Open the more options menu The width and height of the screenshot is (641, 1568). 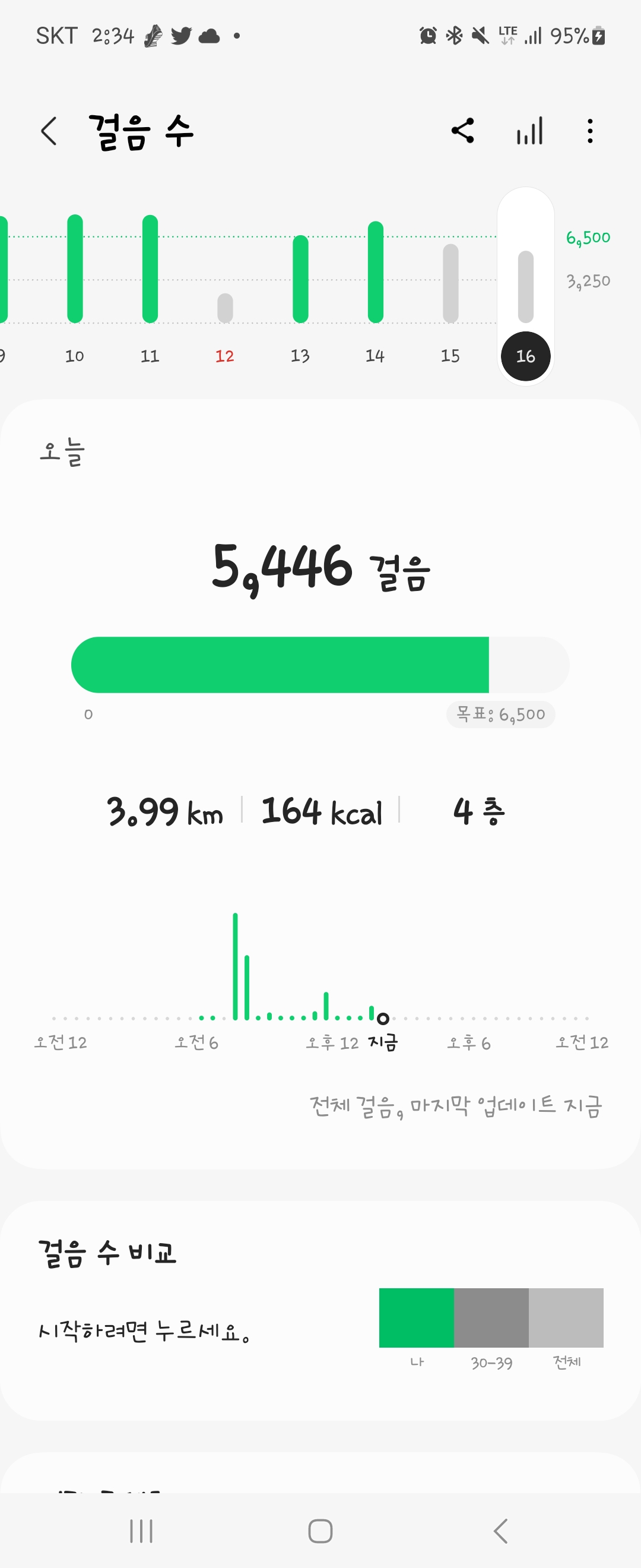[x=590, y=131]
